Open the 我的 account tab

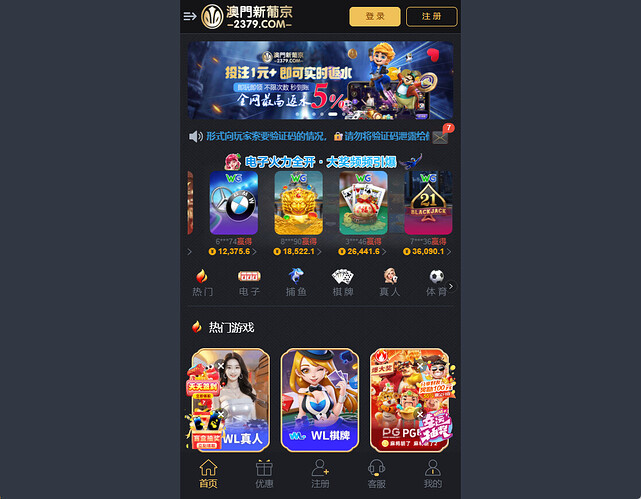(x=432, y=473)
